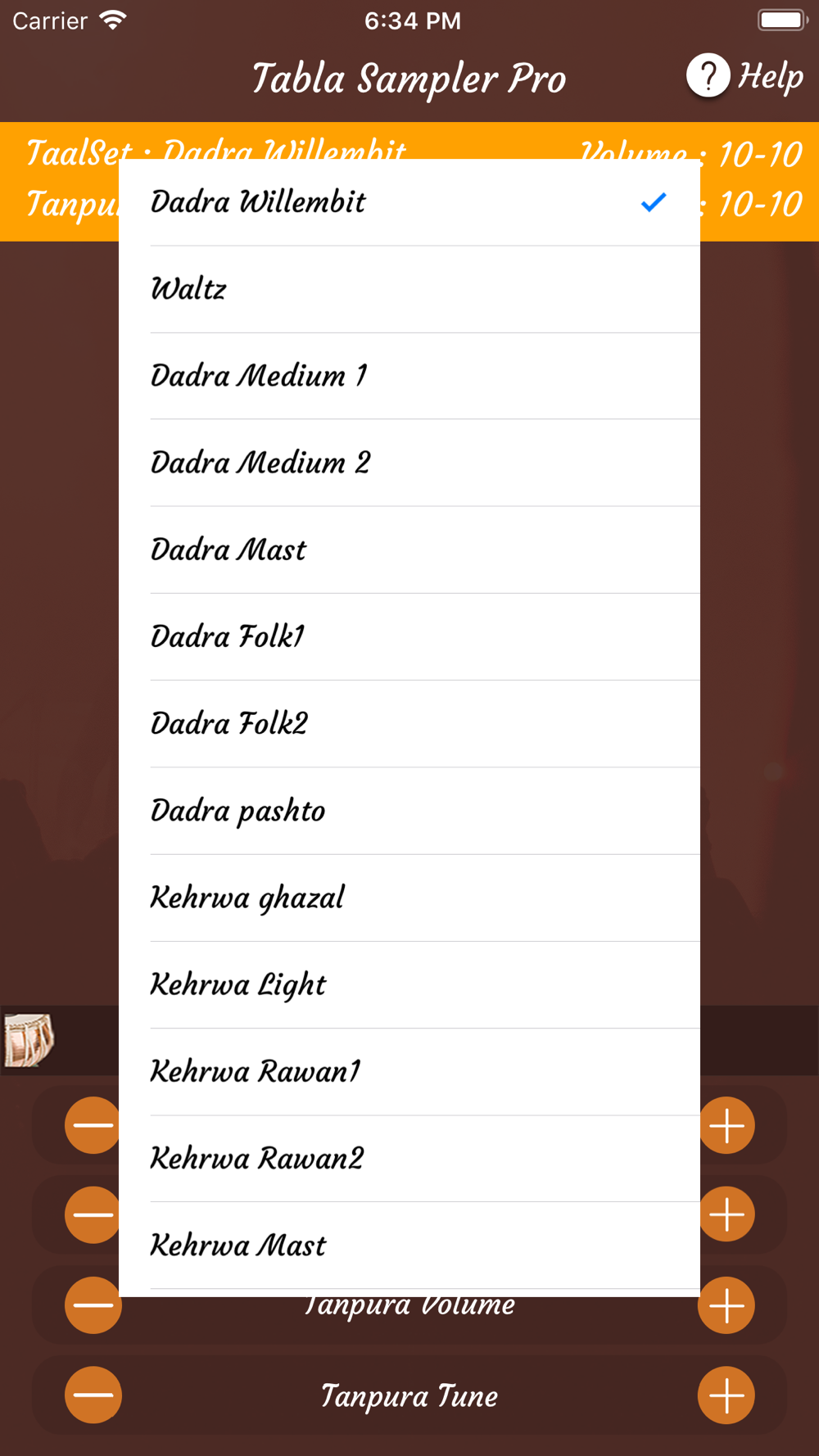
Task: Select Dadra Folk1
Action: (x=408, y=636)
